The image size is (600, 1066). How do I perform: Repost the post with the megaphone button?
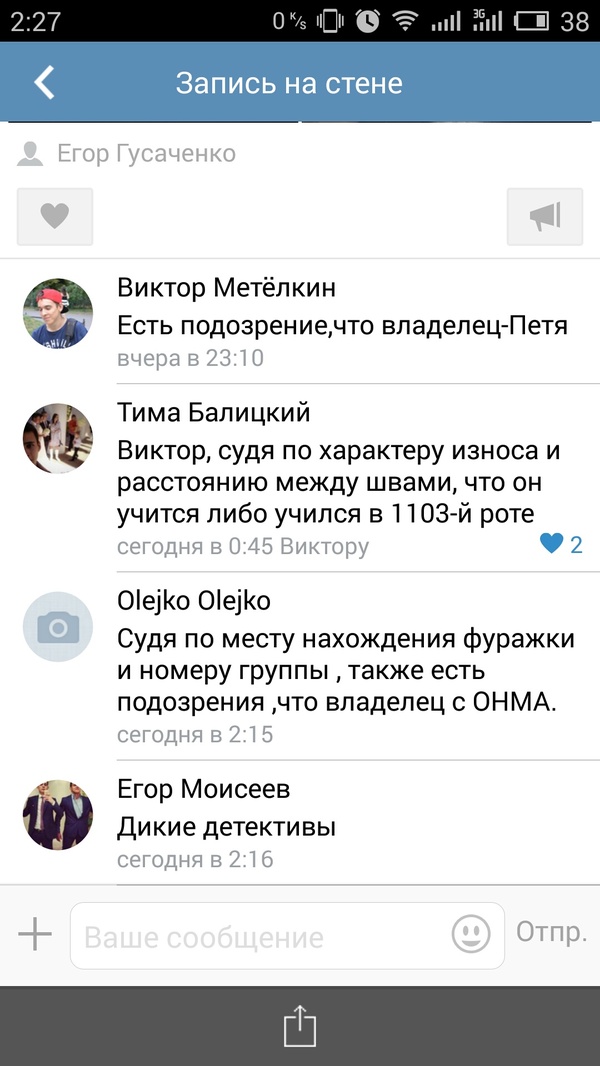click(544, 216)
